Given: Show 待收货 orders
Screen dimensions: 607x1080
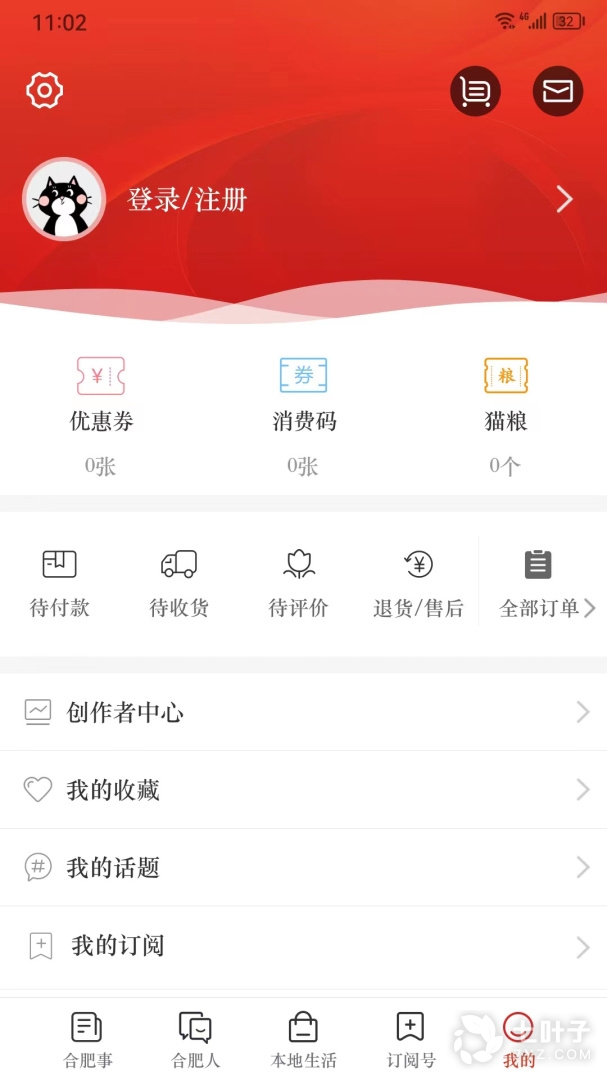Looking at the screenshot, I should pyautogui.click(x=179, y=584).
